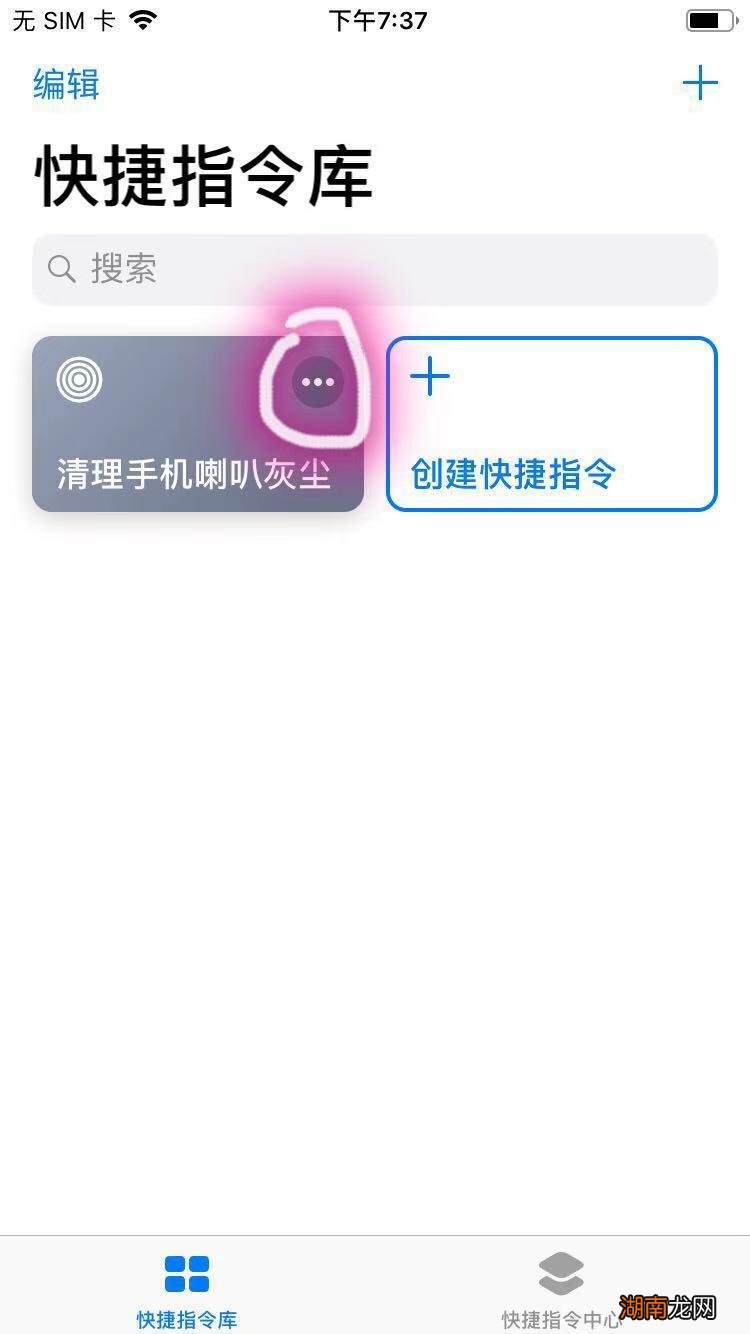Screen dimensions: 750x1334
Task: Switch to the 快捷指令中心 tab
Action: pos(561,1290)
